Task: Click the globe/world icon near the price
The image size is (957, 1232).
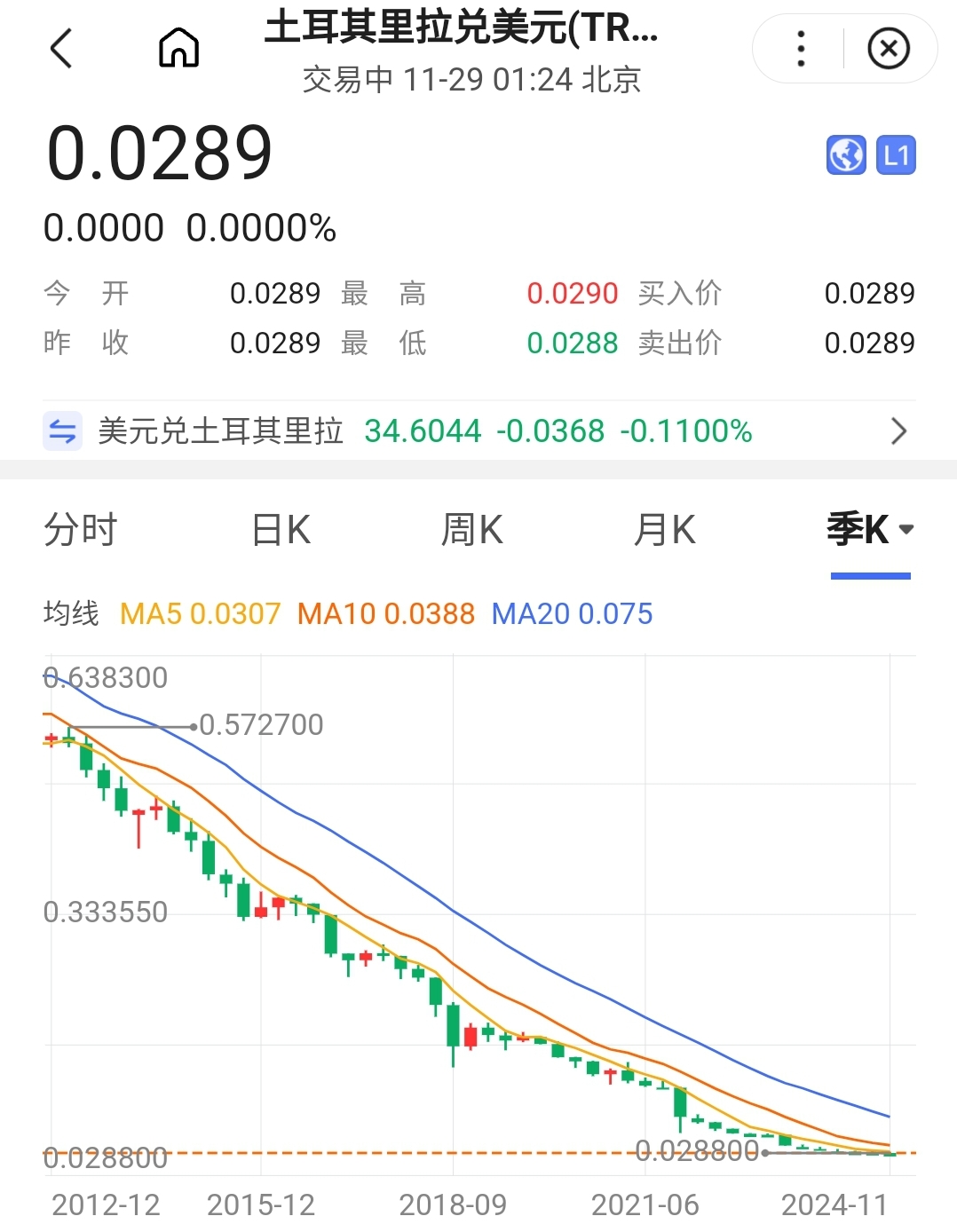Action: pyautogui.click(x=844, y=155)
